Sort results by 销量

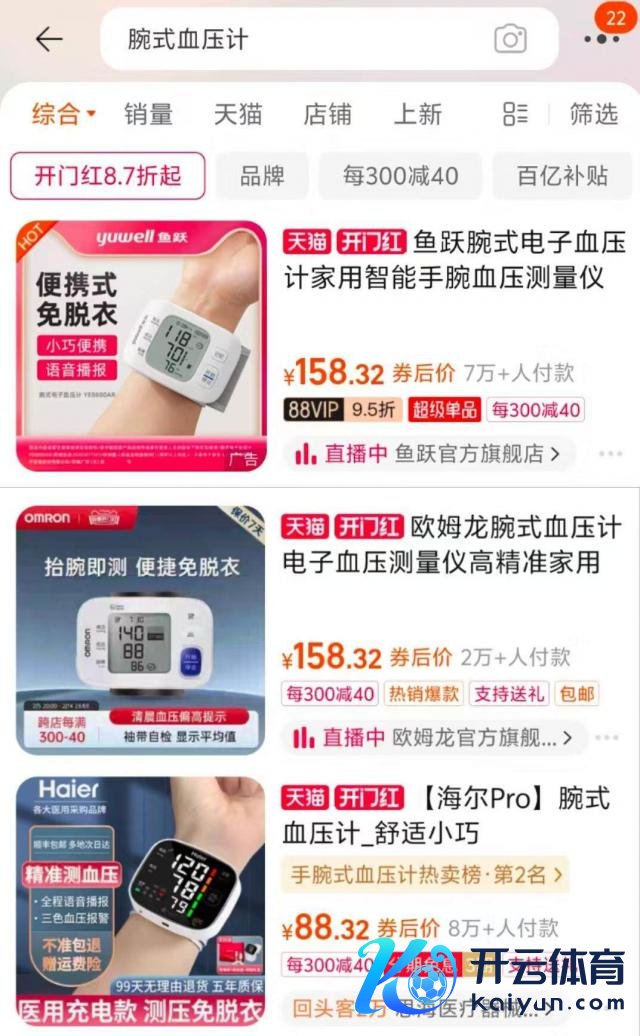click(148, 114)
